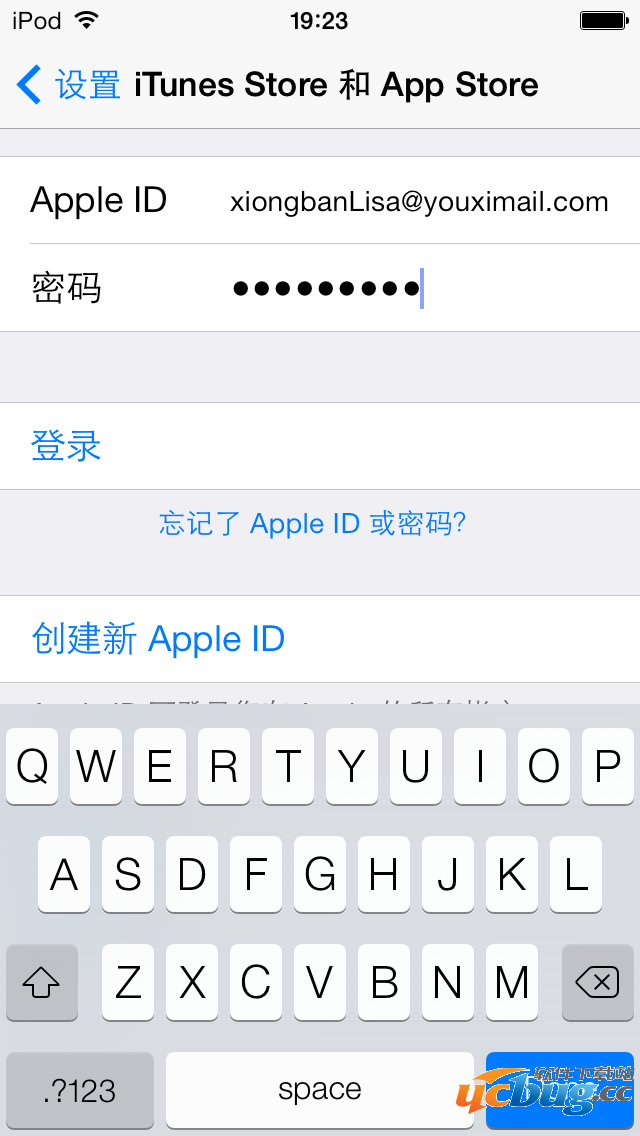This screenshot has width=640, height=1136.
Task: Edit the Apple ID email field
Action: pyautogui.click(x=418, y=201)
